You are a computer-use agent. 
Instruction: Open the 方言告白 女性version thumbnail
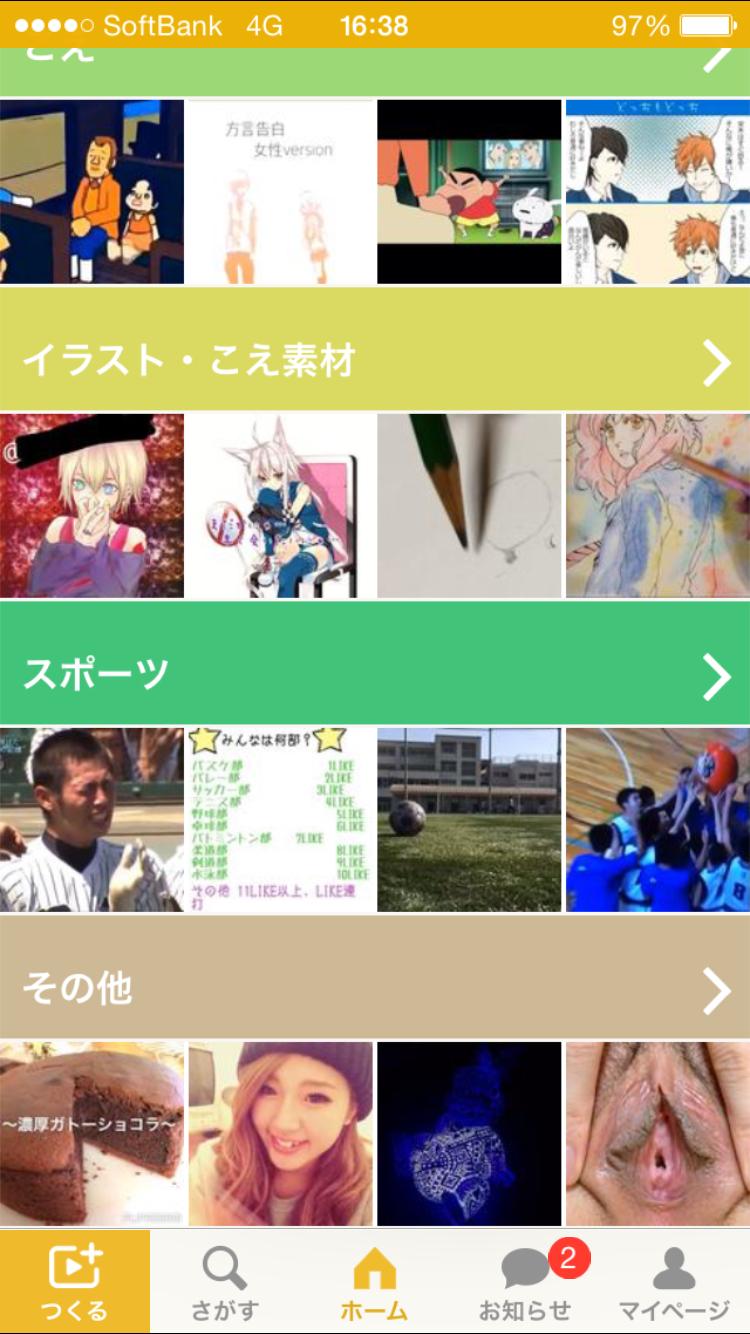point(281,193)
